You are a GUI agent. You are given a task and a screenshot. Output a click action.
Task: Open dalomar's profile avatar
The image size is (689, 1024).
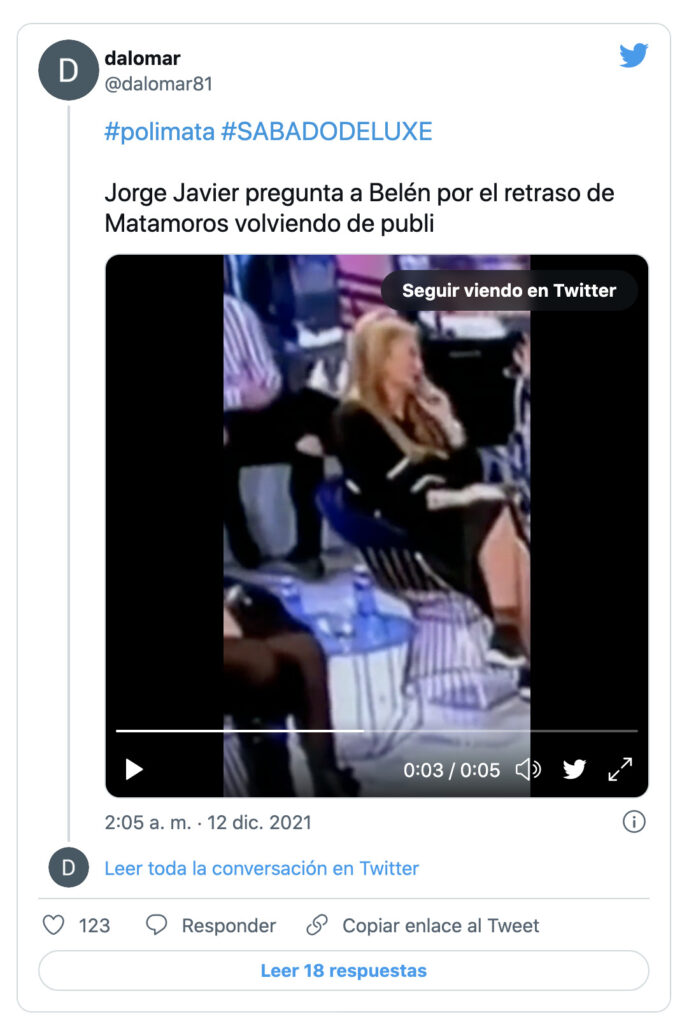68,70
